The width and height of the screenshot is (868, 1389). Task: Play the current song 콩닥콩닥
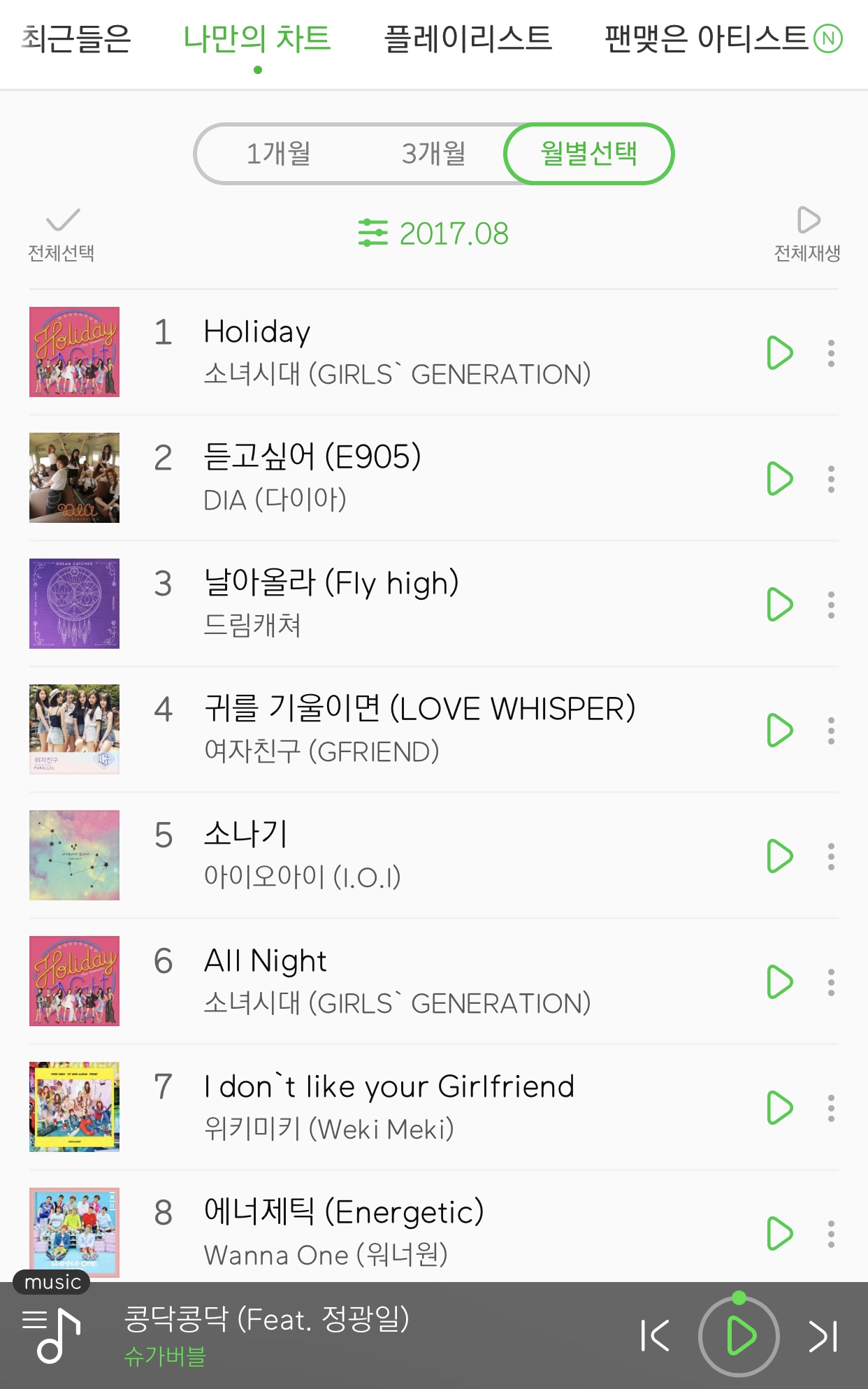739,1336
